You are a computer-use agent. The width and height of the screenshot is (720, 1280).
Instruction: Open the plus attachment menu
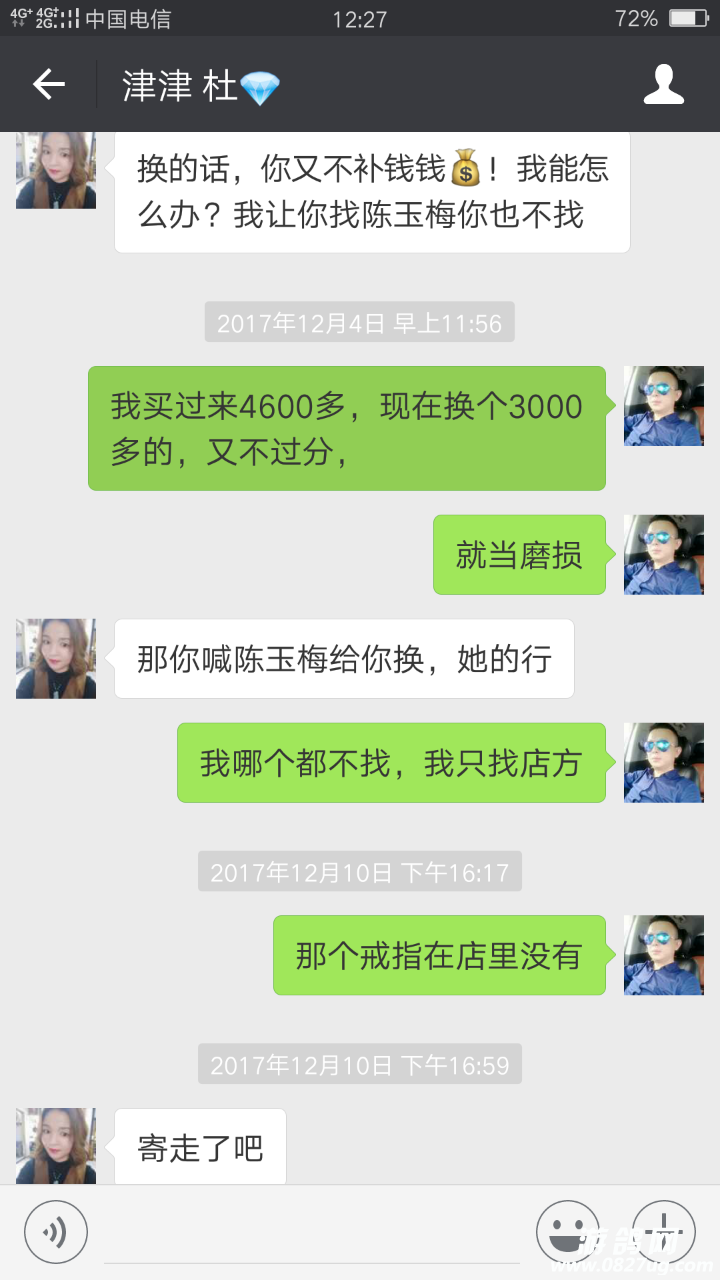(663, 1231)
